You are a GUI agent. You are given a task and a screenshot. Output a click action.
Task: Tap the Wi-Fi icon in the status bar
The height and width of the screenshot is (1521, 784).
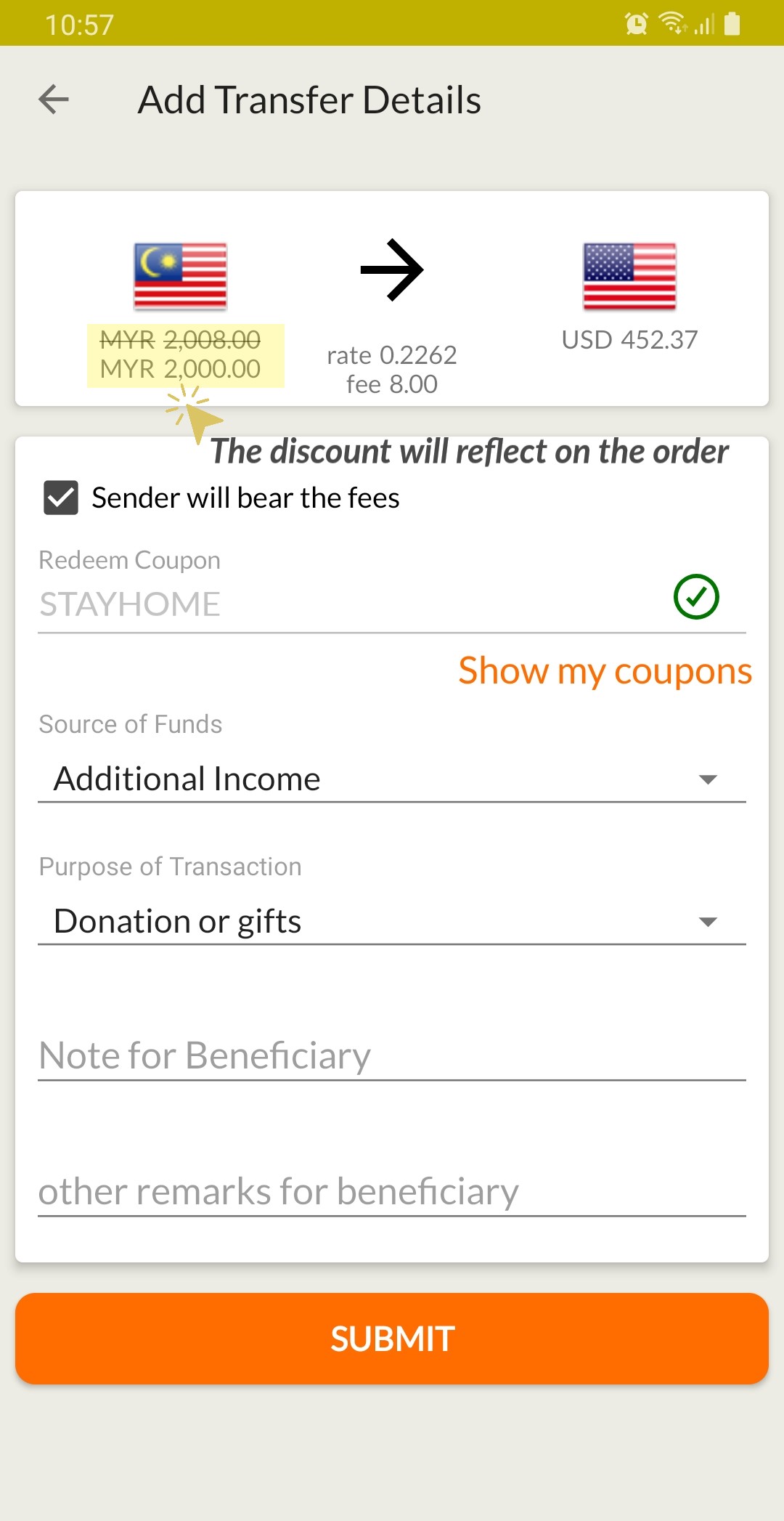(671, 23)
